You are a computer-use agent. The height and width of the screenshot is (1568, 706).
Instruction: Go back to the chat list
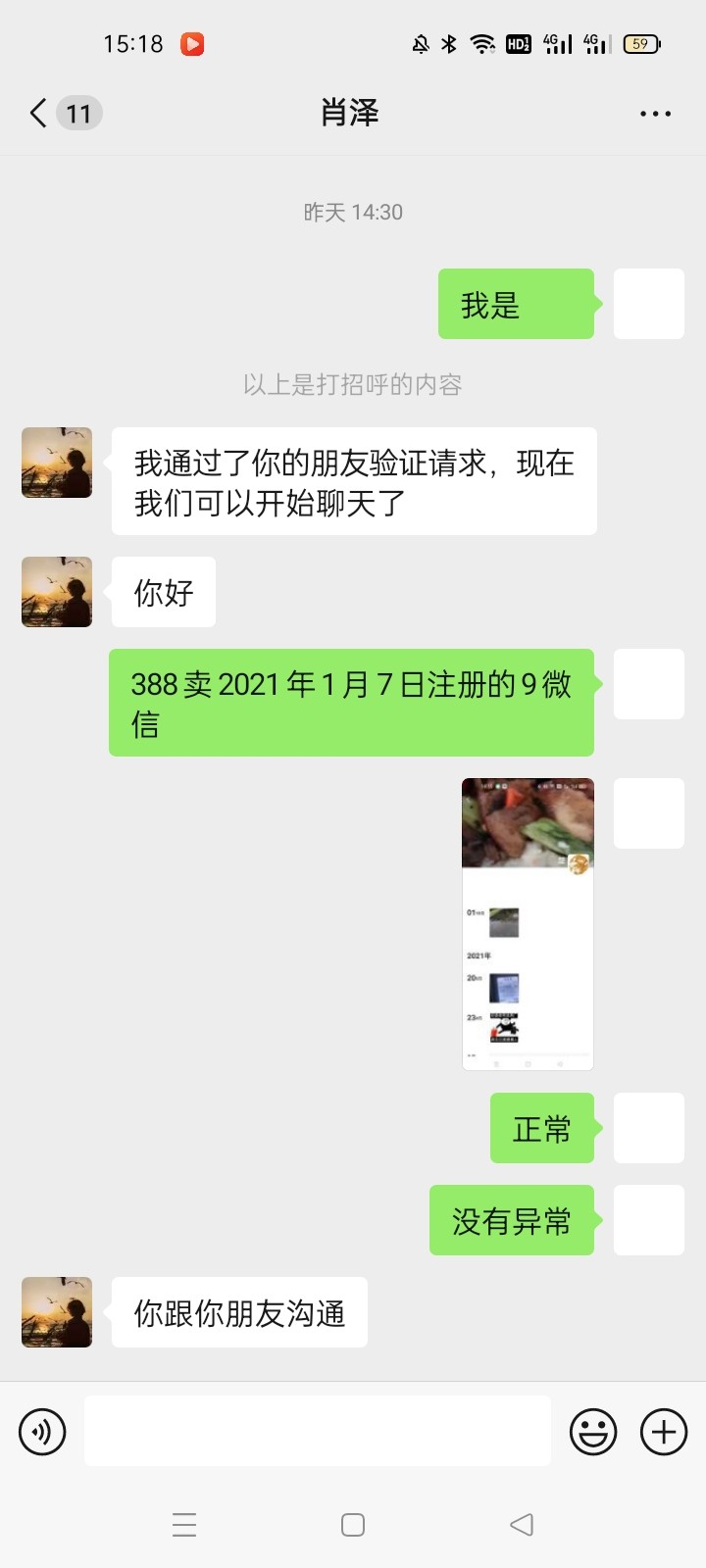(x=39, y=113)
